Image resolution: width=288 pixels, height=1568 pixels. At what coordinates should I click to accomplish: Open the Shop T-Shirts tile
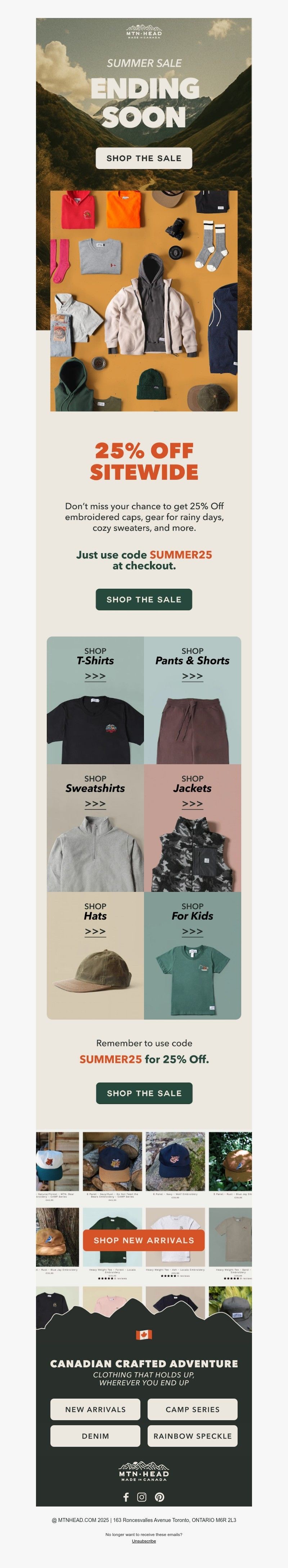95,700
